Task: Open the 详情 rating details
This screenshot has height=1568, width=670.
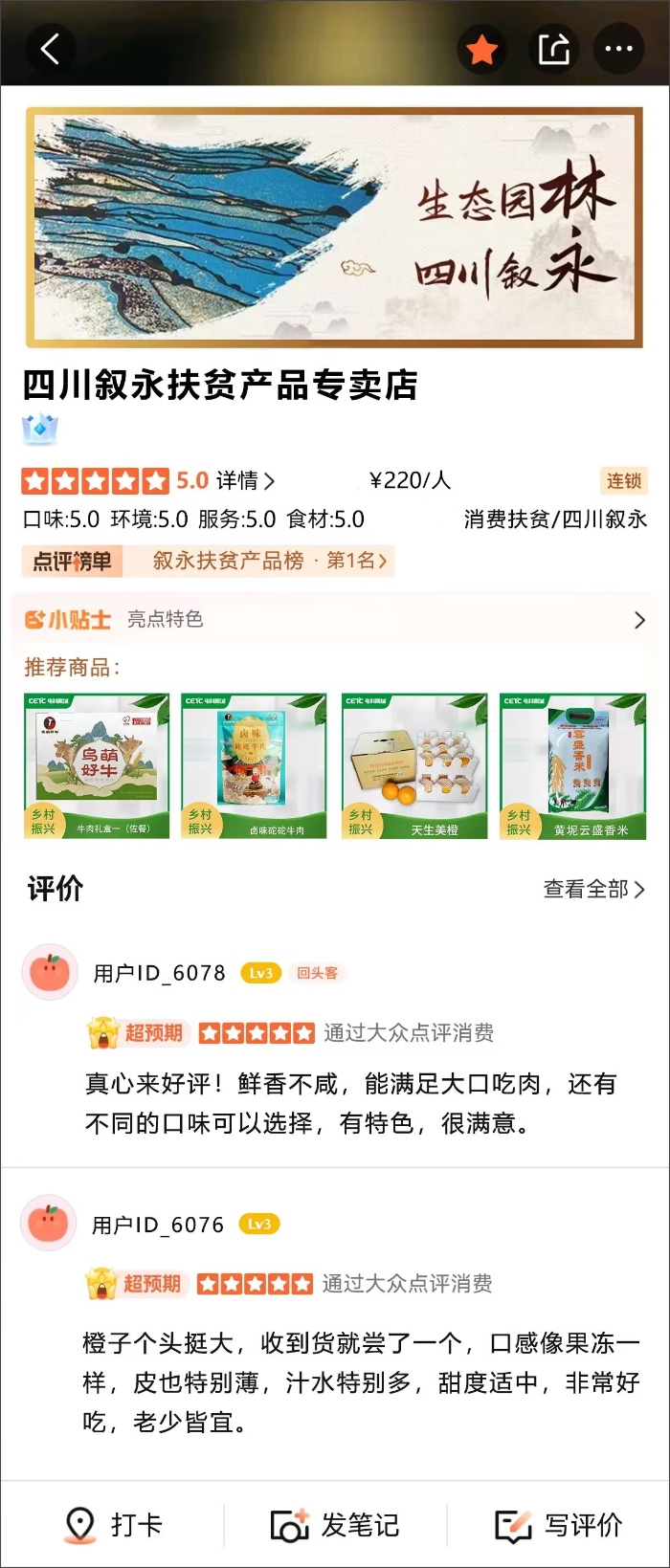Action: click(245, 480)
